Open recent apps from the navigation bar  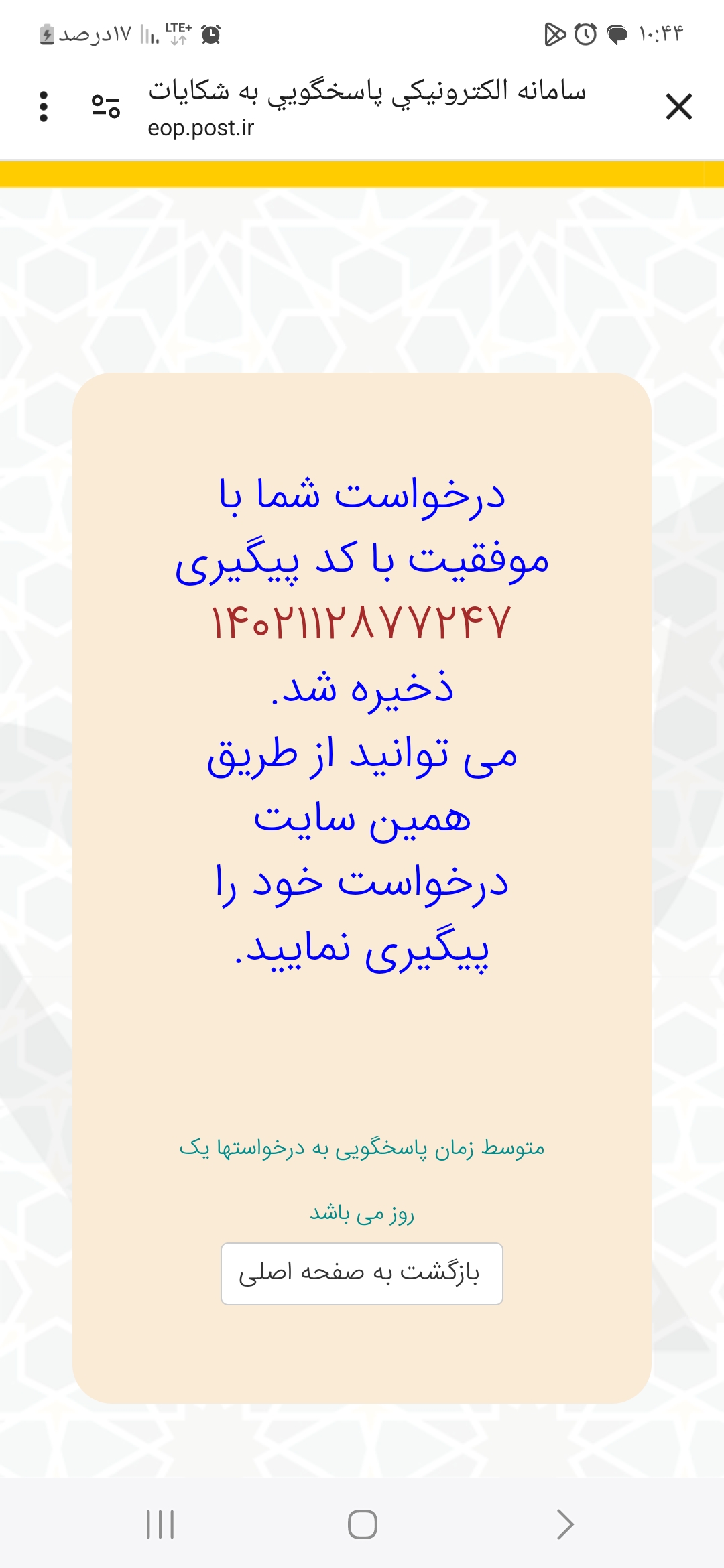[x=160, y=1524]
